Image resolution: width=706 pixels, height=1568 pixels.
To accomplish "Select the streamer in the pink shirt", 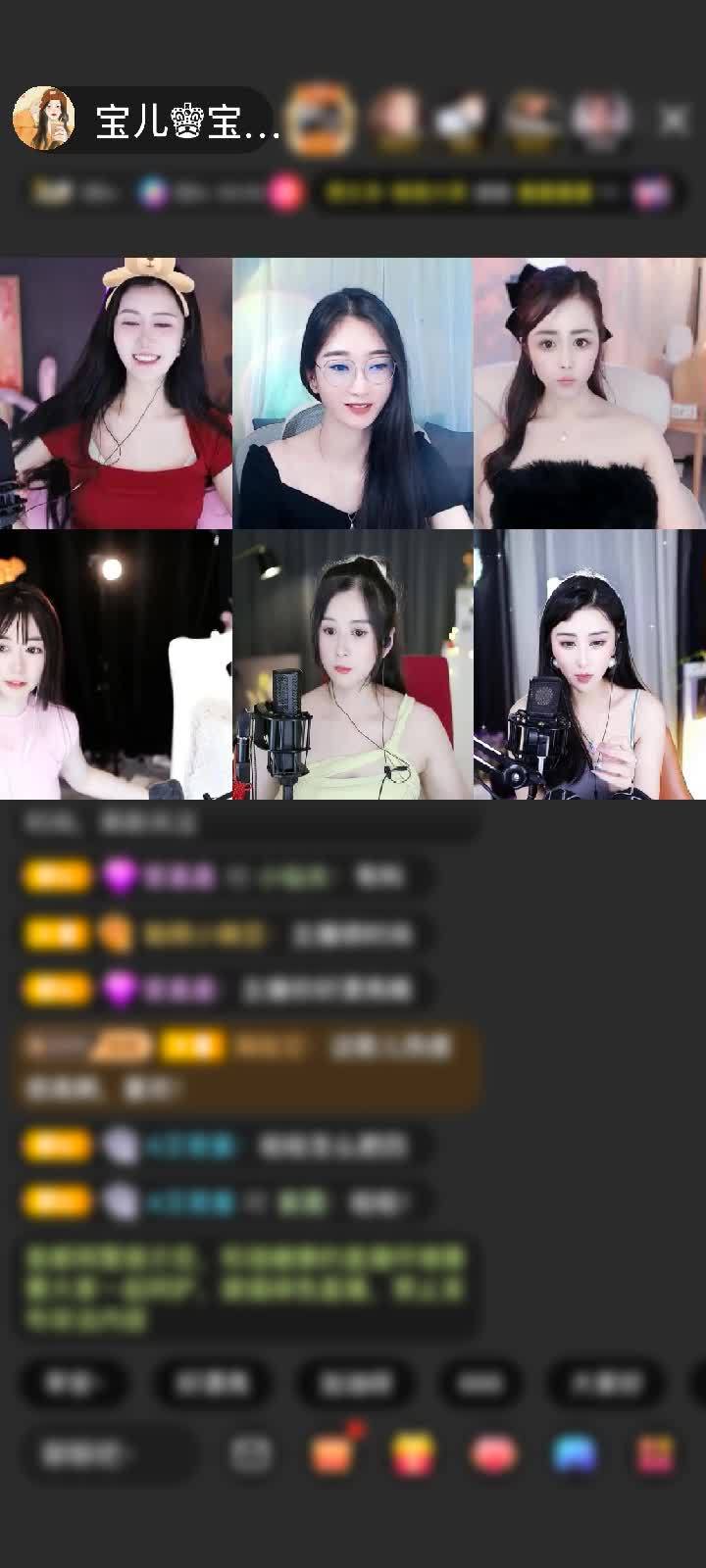I will tap(116, 665).
